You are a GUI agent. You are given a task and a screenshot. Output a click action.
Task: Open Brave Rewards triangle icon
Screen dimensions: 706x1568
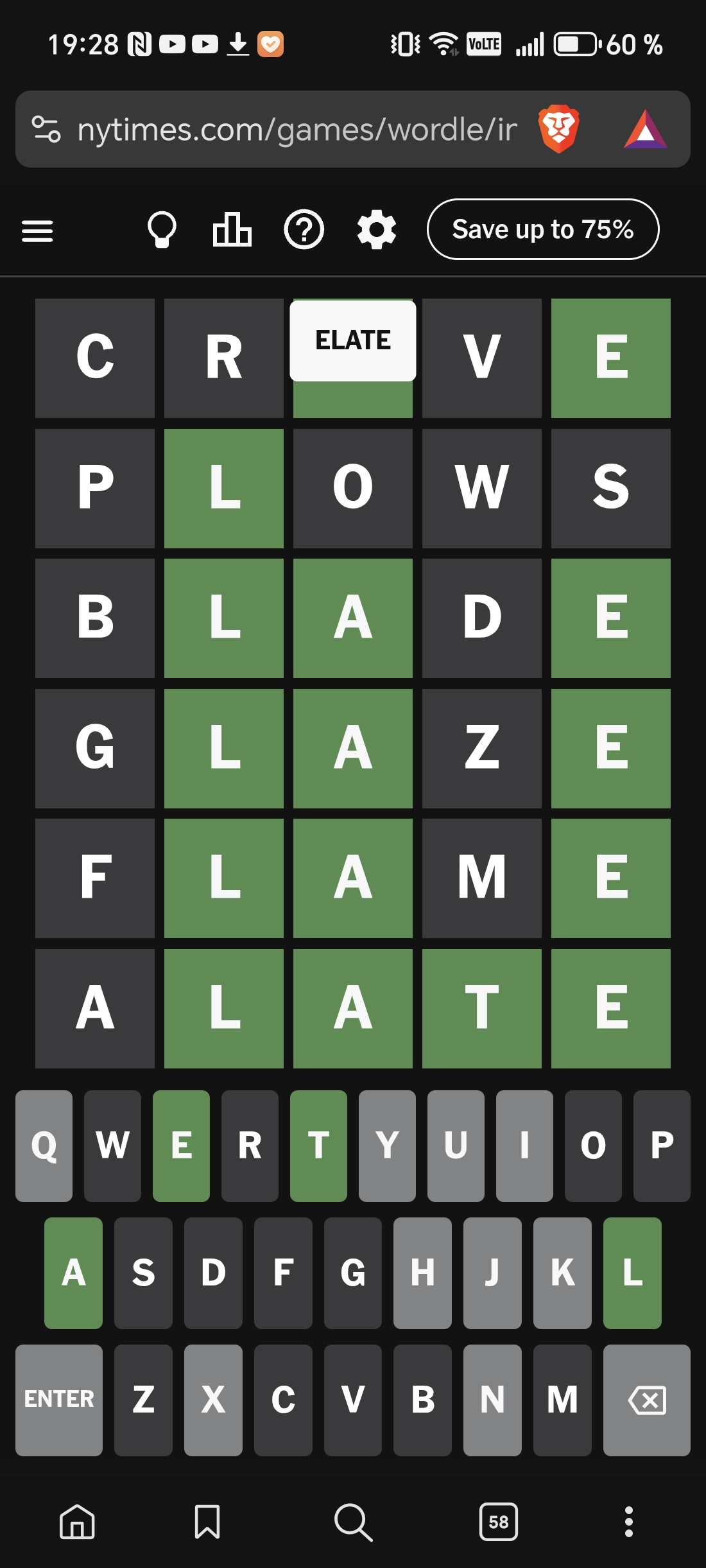point(645,130)
